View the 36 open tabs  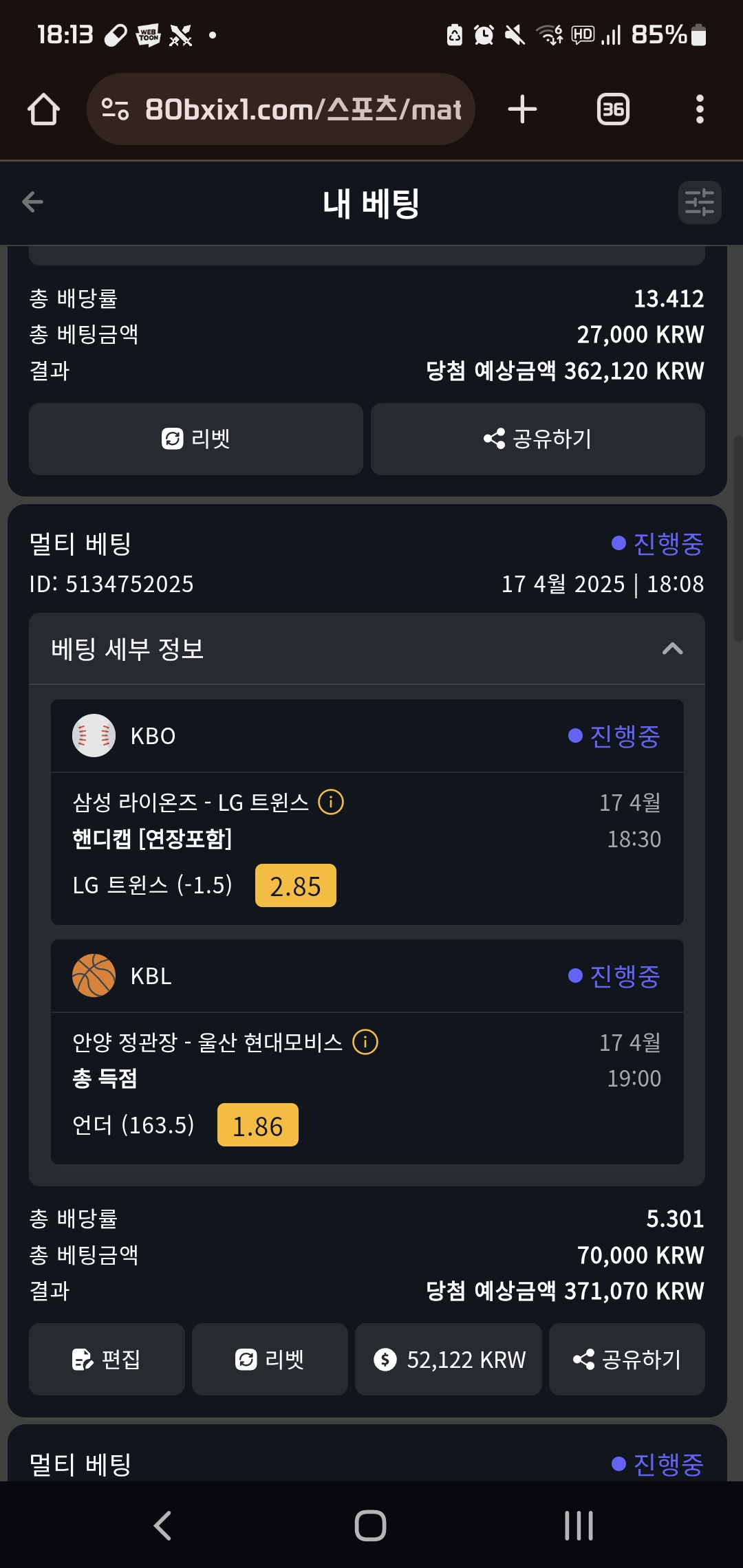tap(613, 109)
